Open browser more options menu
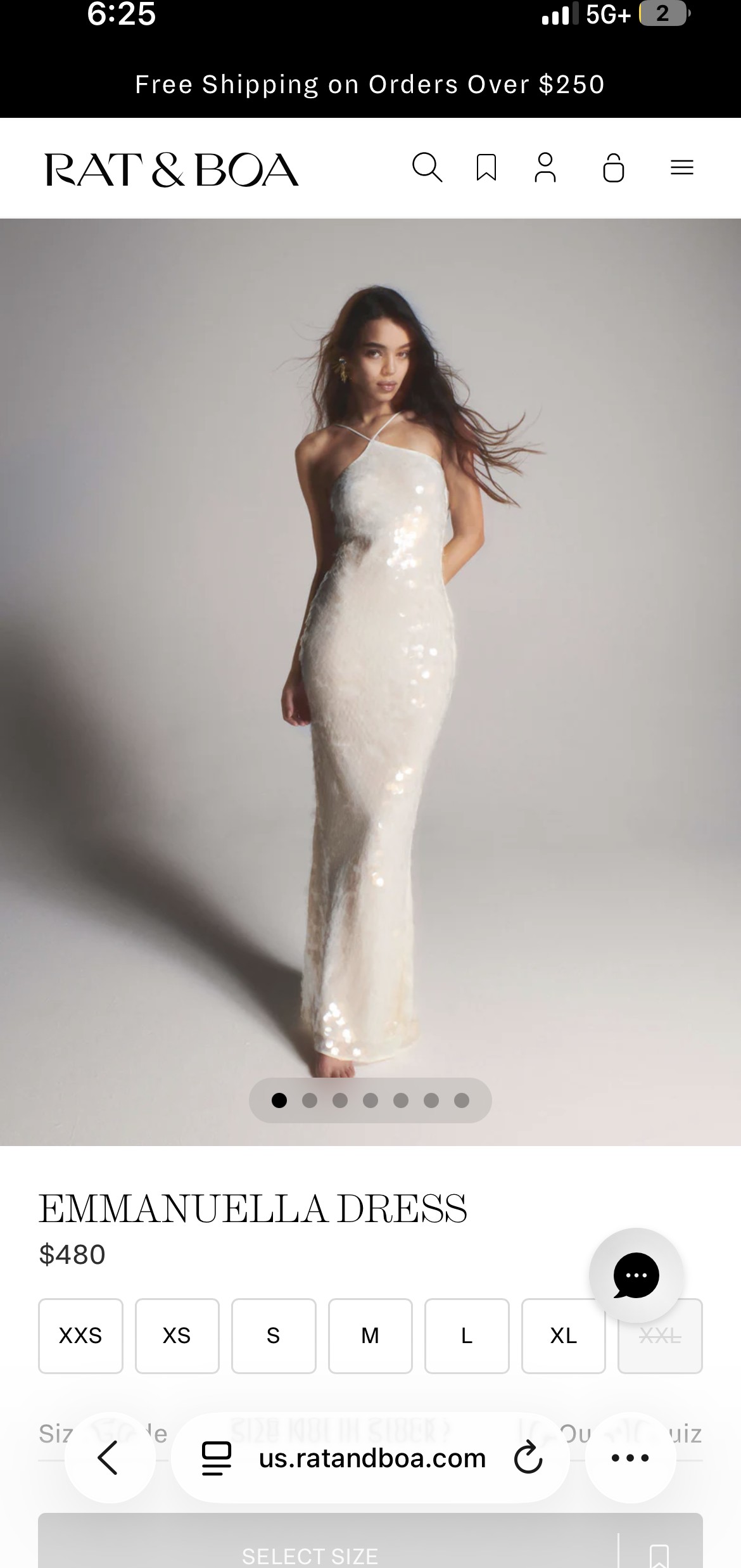The height and width of the screenshot is (1568, 741). pyautogui.click(x=630, y=1458)
